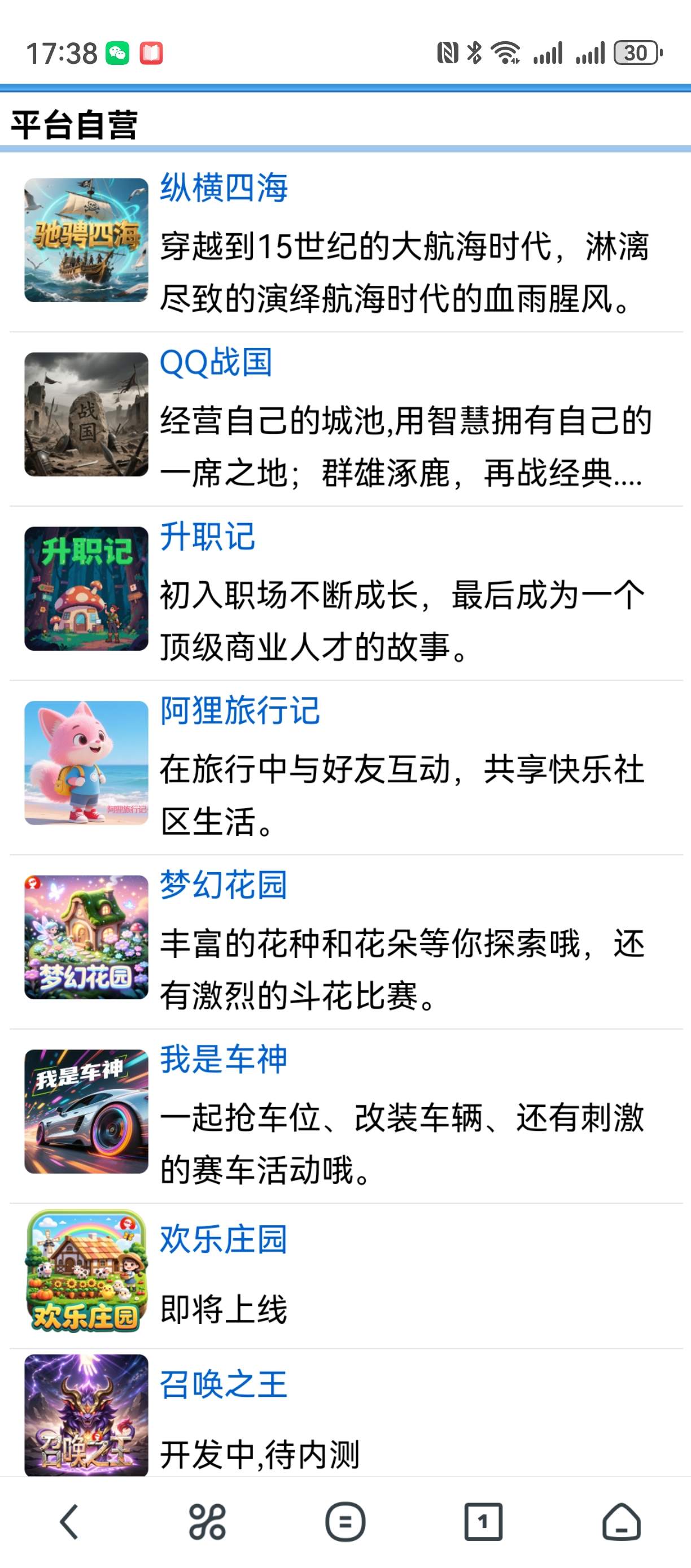The width and height of the screenshot is (691, 1568).
Task: Open 阿狸旅行记 game page
Action: [x=240, y=711]
